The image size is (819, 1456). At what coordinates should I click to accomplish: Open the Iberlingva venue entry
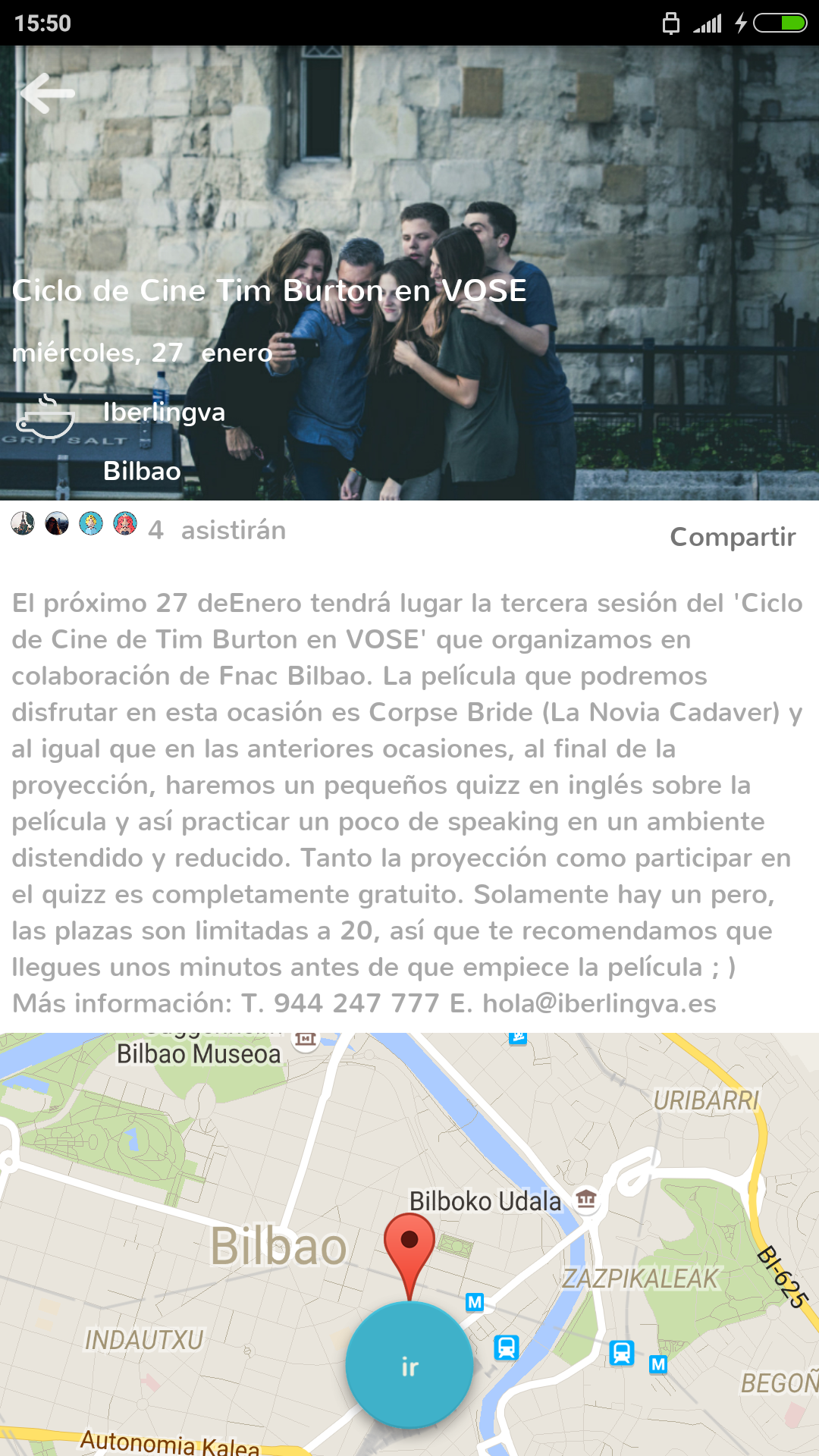click(164, 412)
